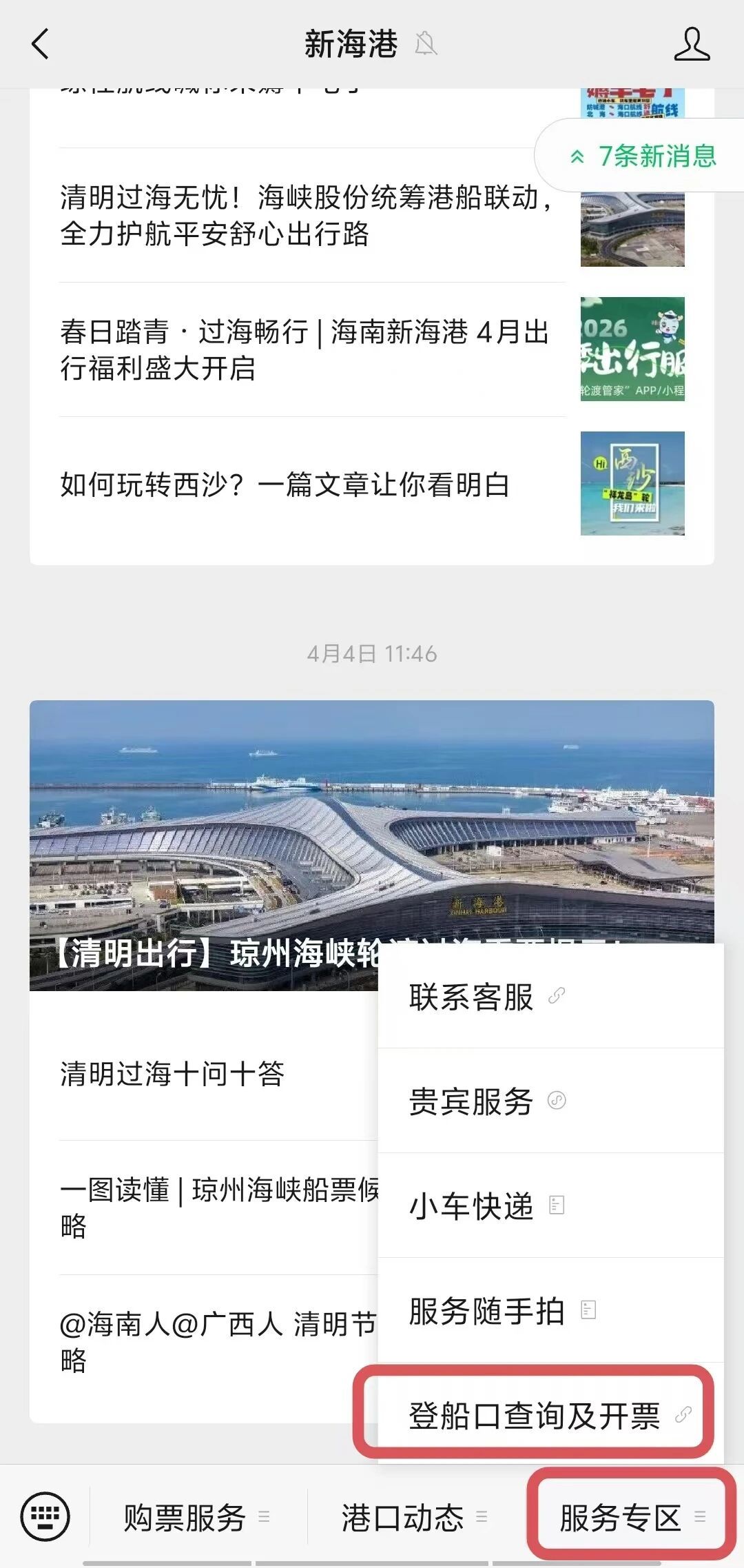Screen dimensions: 744x1568
Task: Open the account profile icon
Action: coord(691,45)
